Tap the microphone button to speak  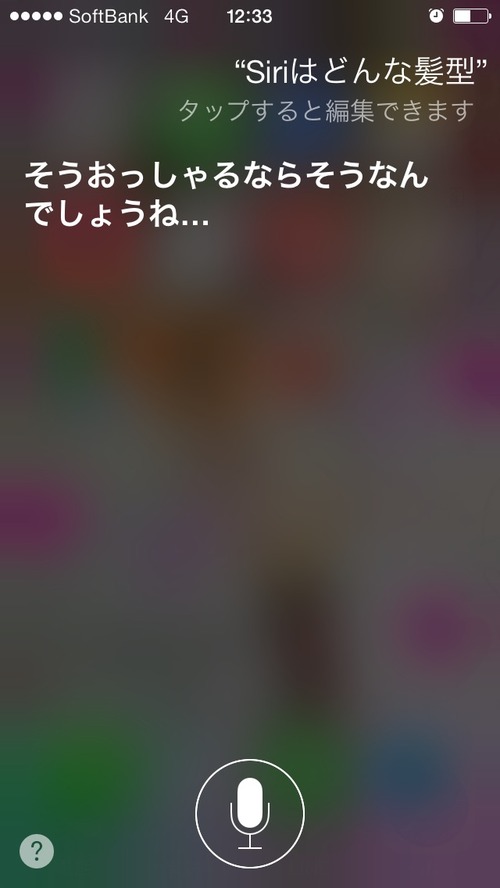tap(250, 814)
